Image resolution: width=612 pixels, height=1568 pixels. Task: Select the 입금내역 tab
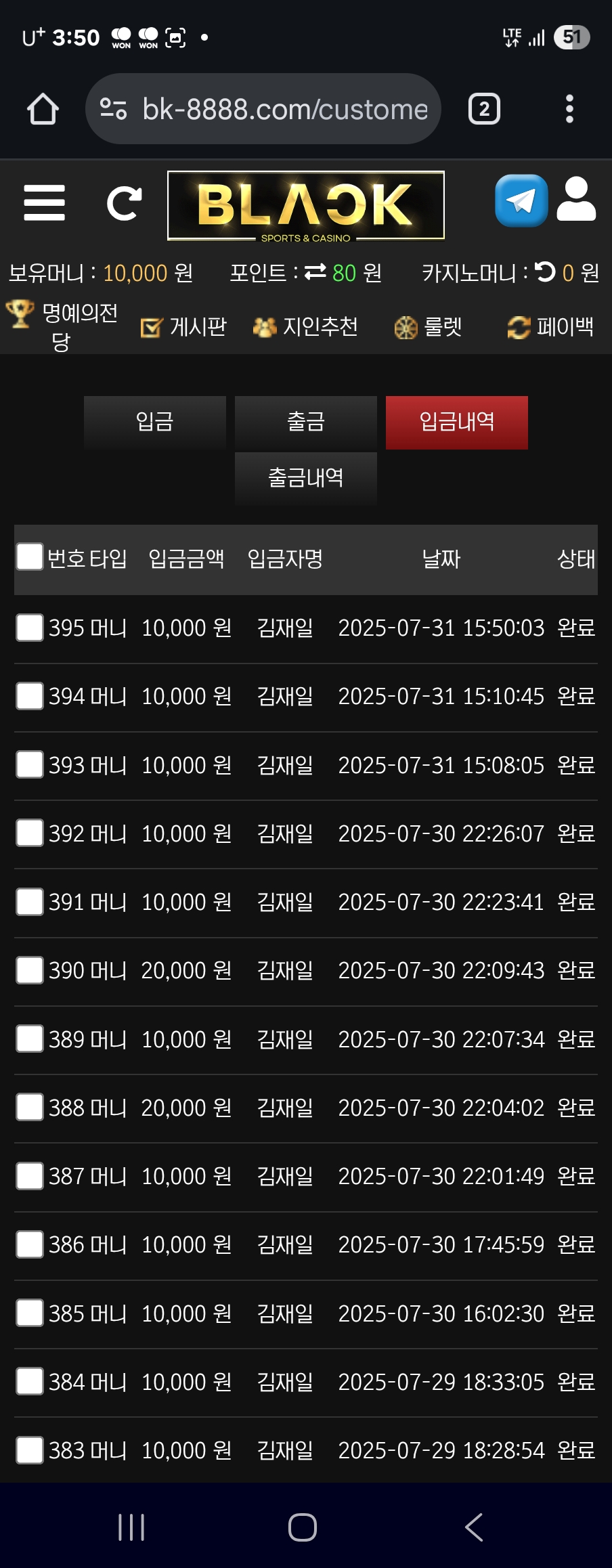(457, 422)
